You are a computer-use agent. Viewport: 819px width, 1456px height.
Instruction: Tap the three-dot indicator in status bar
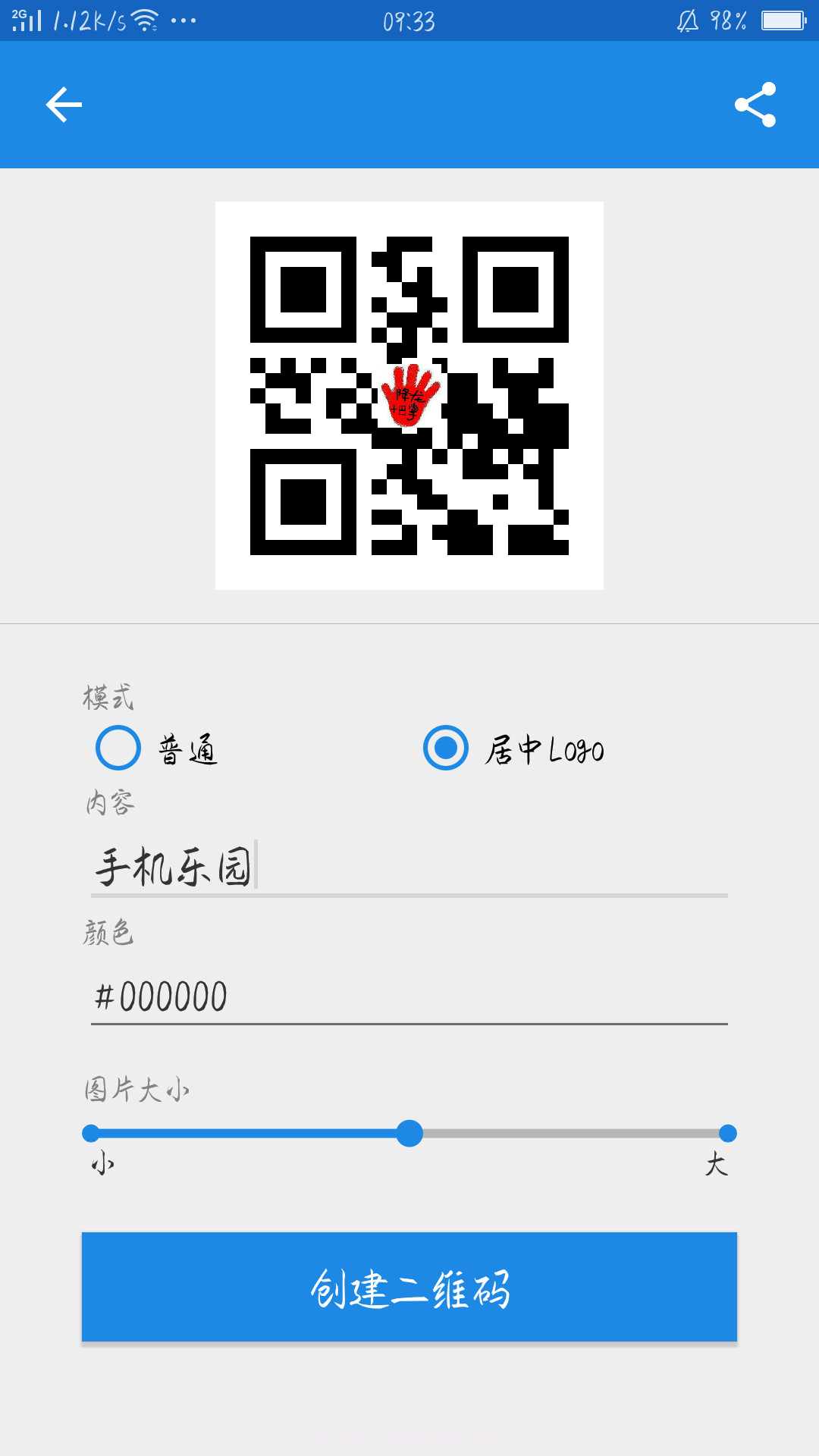(182, 20)
